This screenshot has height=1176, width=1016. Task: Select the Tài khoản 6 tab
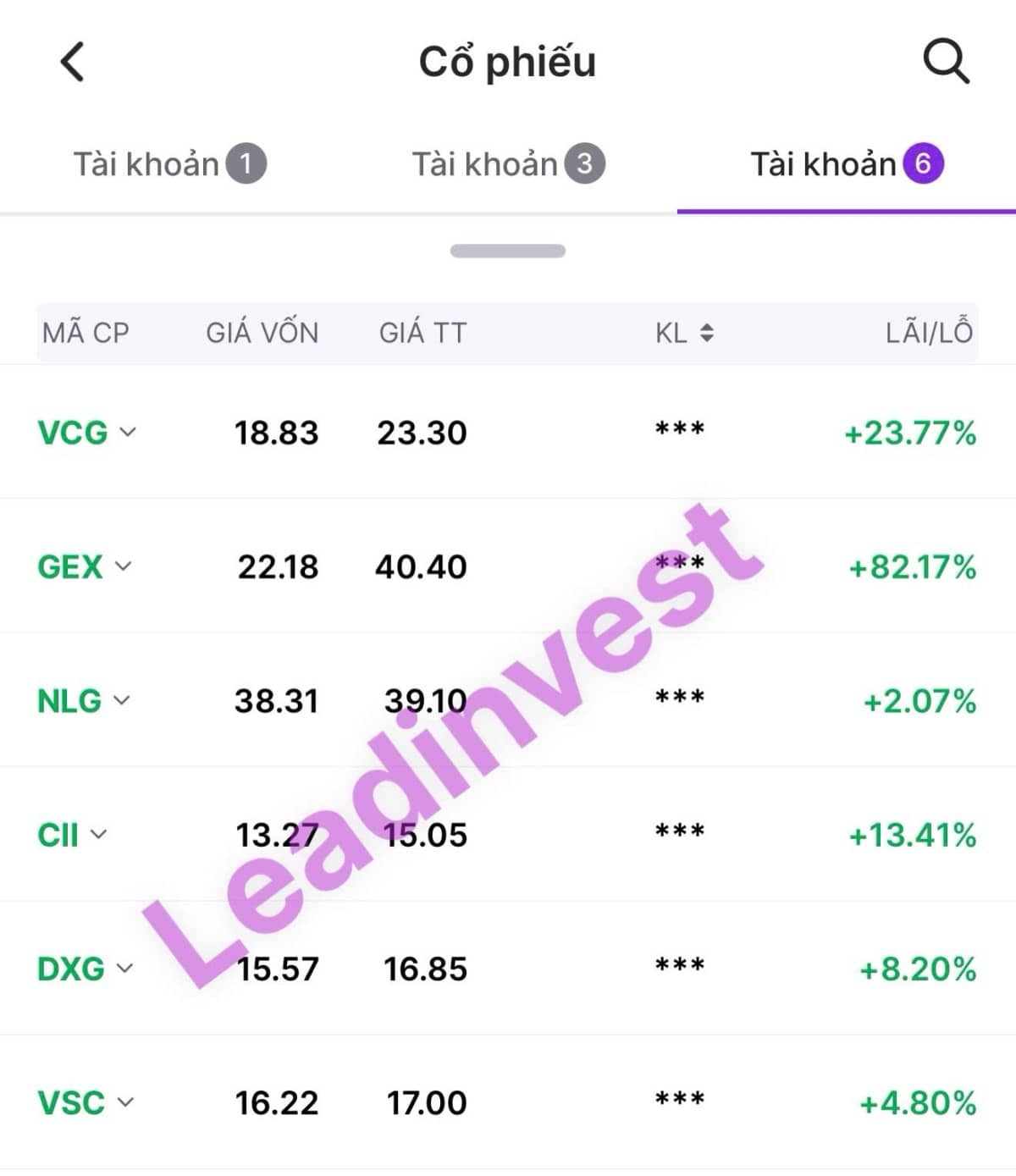coord(847,164)
